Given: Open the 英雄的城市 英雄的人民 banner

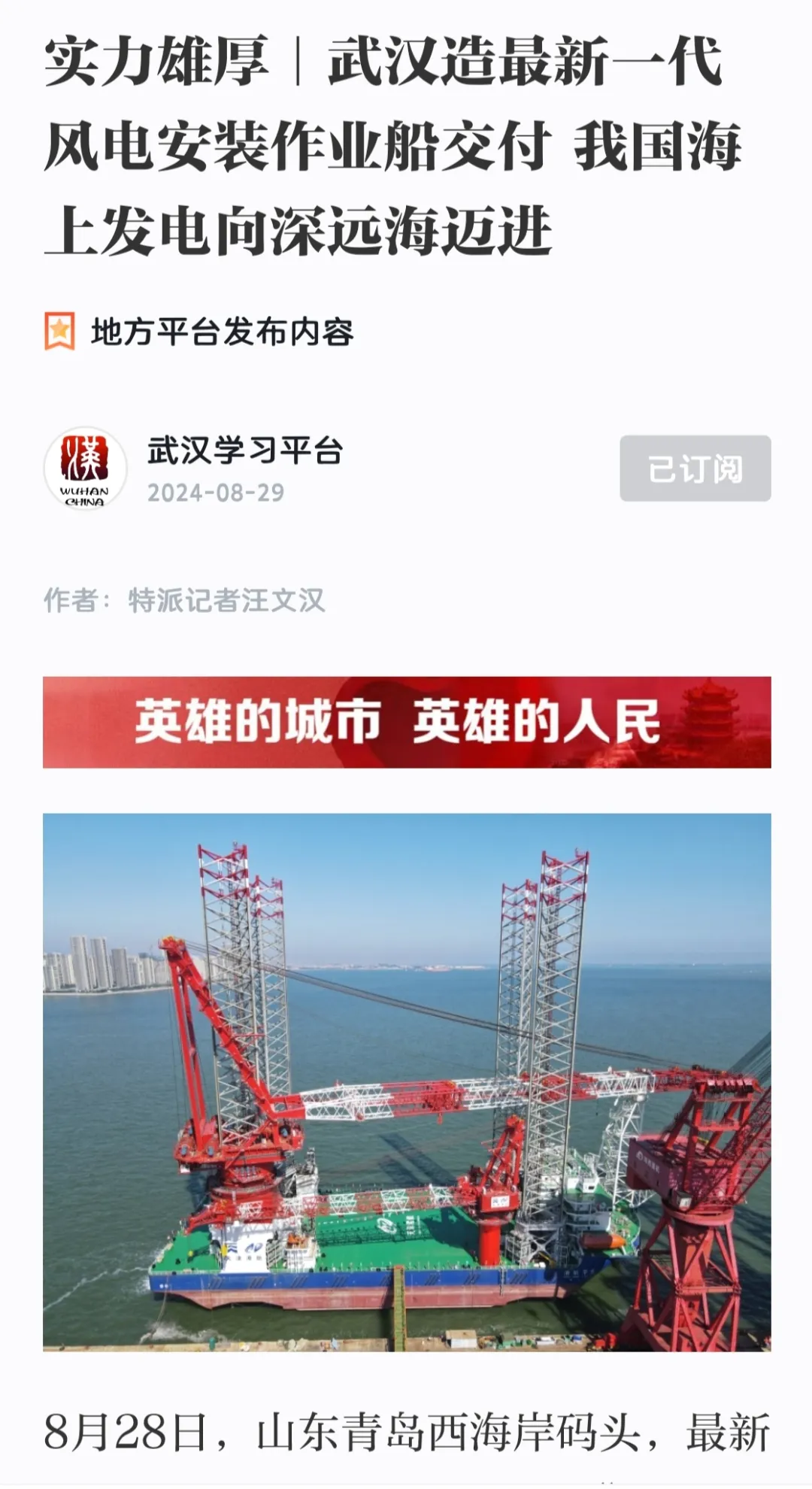Looking at the screenshot, I should (407, 722).
